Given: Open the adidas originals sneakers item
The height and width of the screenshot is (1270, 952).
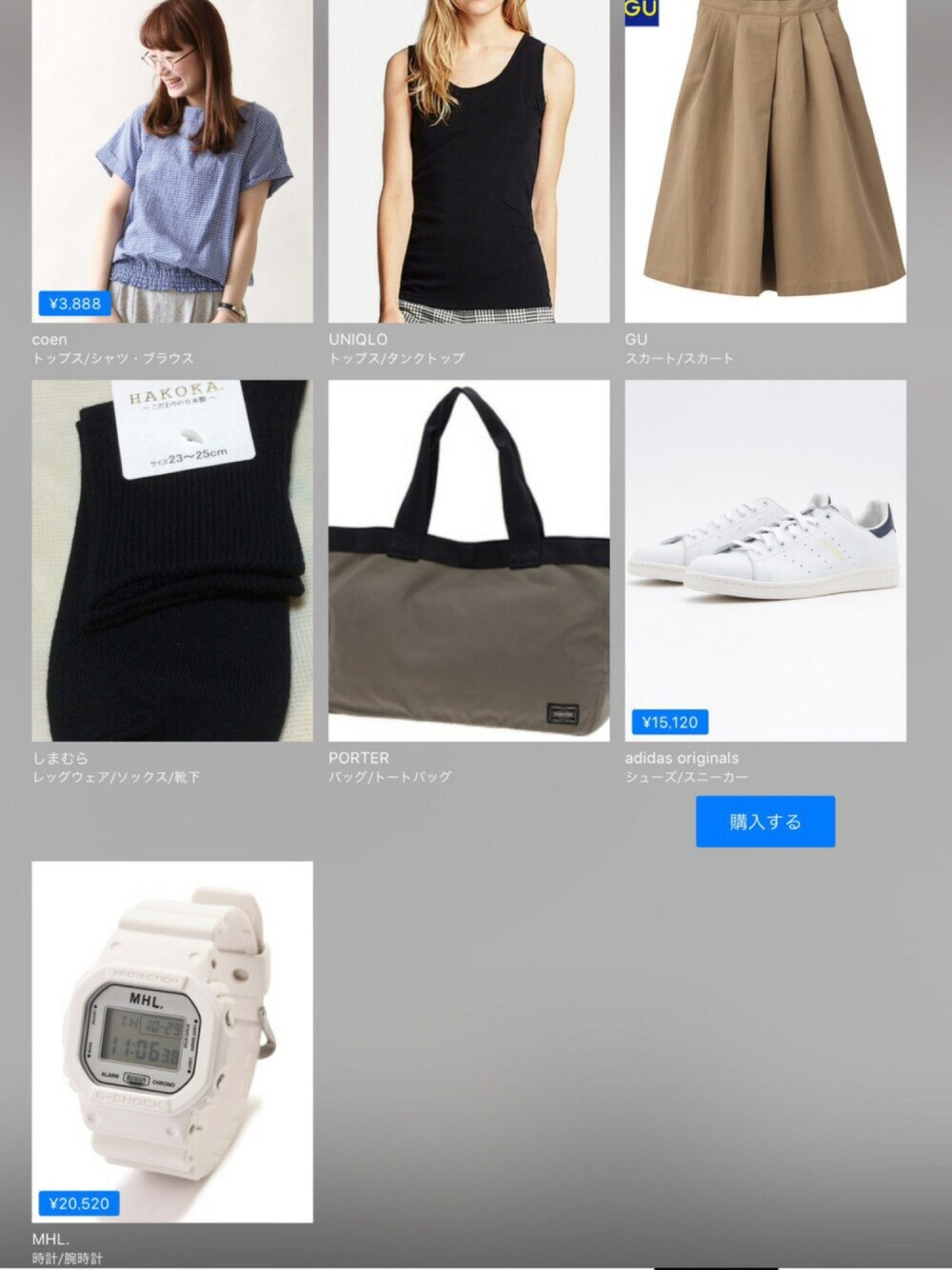Looking at the screenshot, I should click(x=765, y=561).
